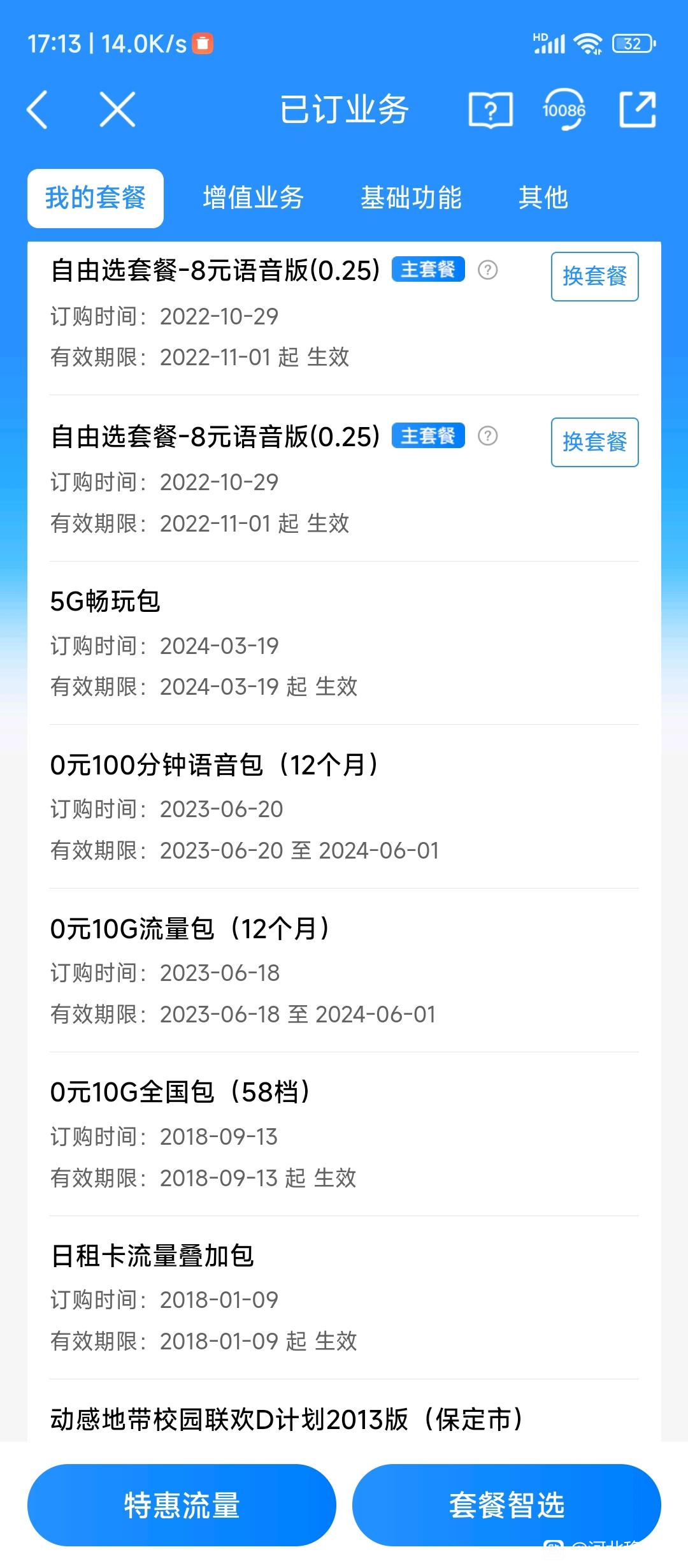
Task: Tap 换套餐 on the first 8元语音版 plan
Action: (595, 277)
